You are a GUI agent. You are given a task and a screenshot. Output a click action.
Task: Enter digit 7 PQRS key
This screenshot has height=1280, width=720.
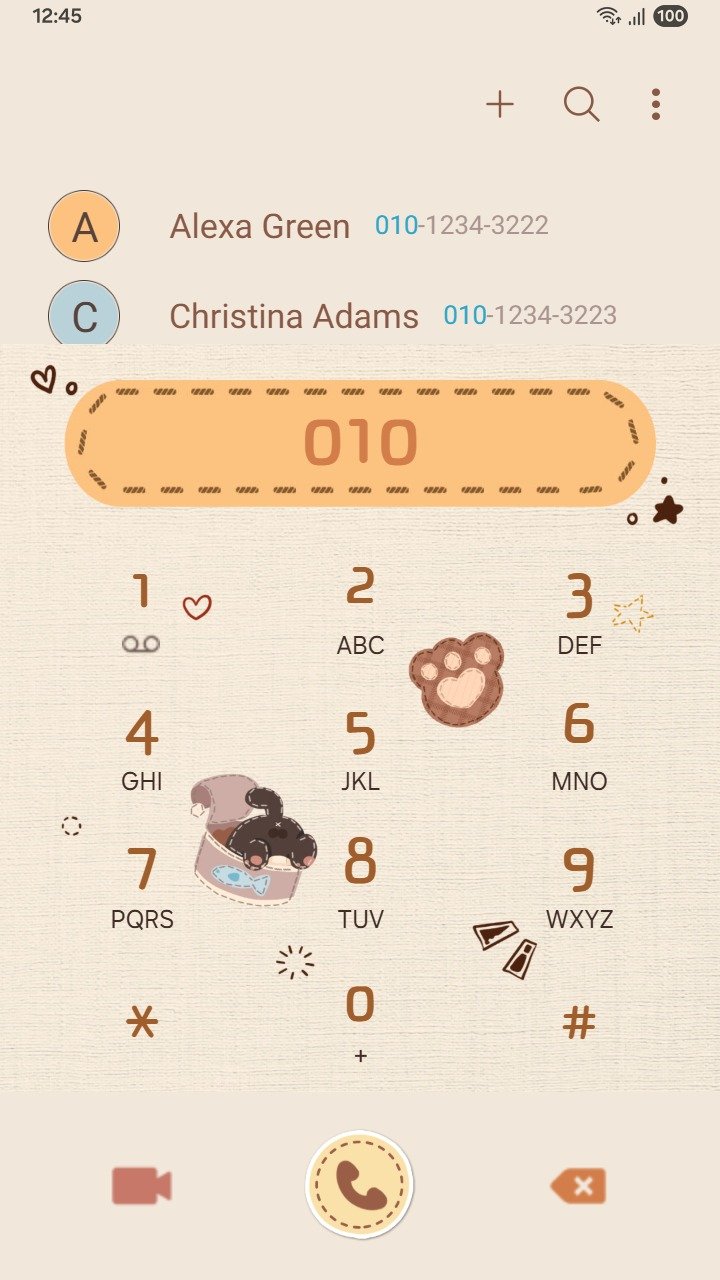coord(141,885)
